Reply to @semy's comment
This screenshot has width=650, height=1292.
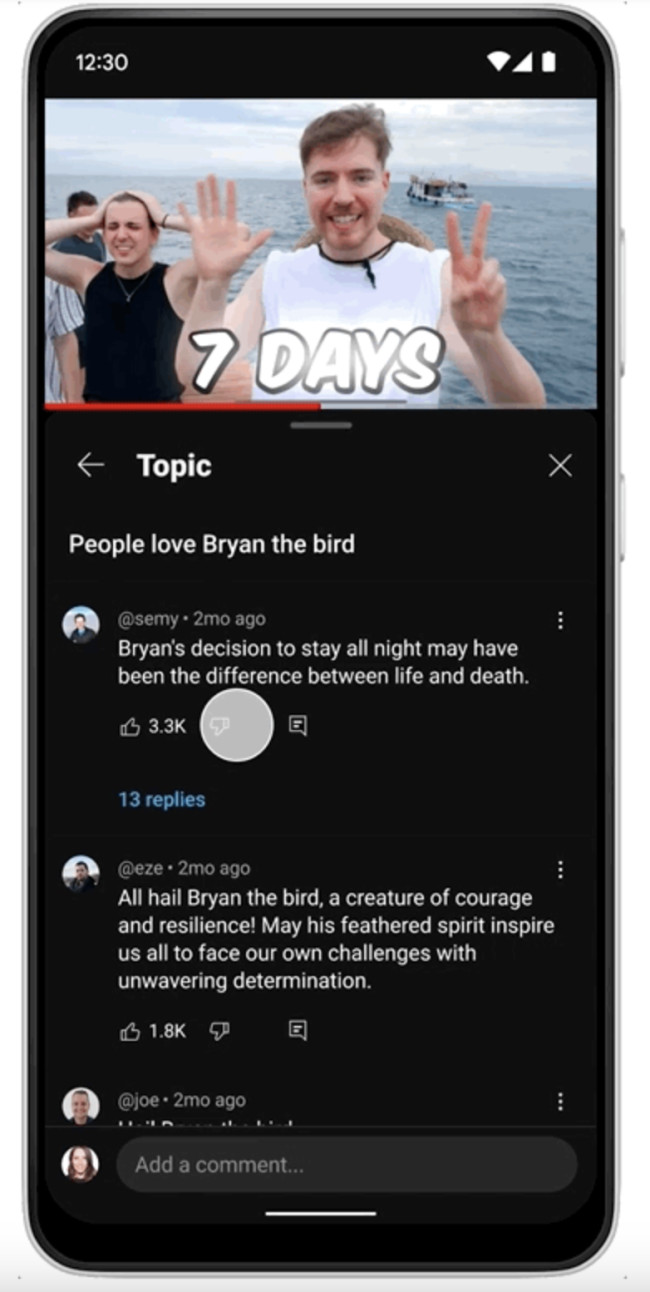pyautogui.click(x=297, y=727)
